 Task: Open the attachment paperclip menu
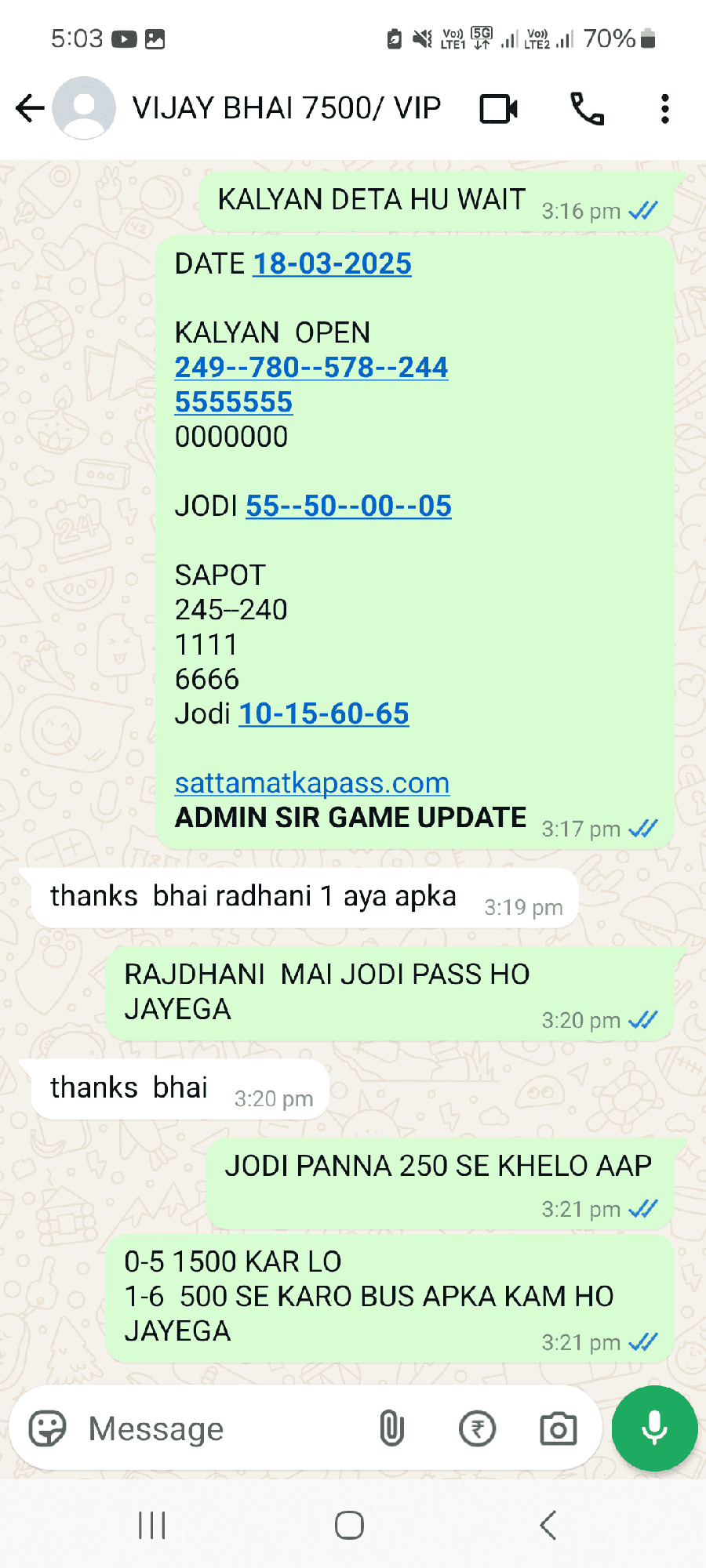[x=391, y=1428]
